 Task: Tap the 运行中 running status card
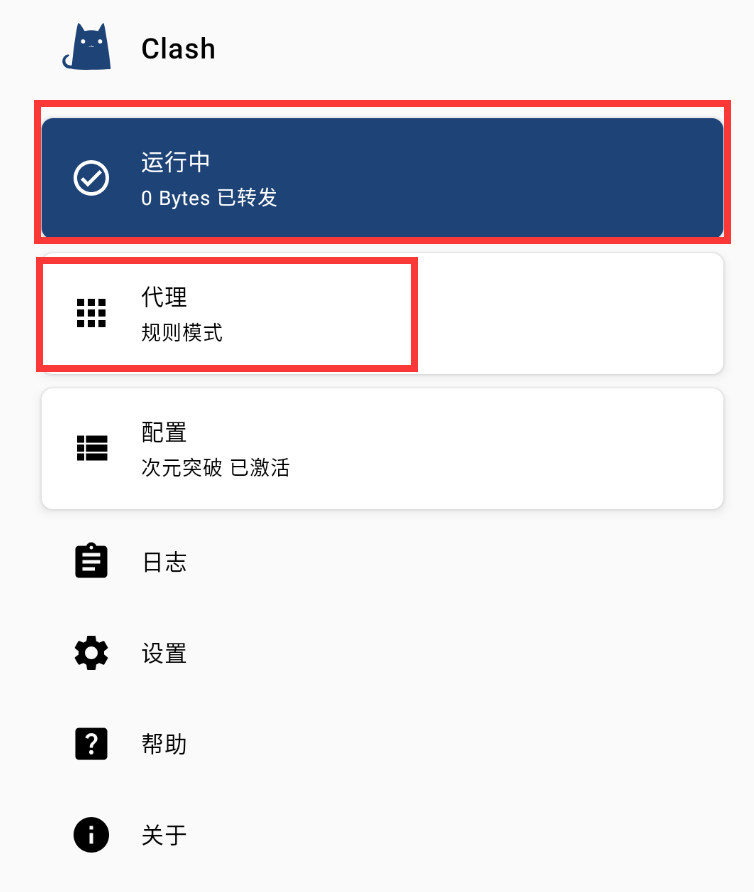click(381, 178)
